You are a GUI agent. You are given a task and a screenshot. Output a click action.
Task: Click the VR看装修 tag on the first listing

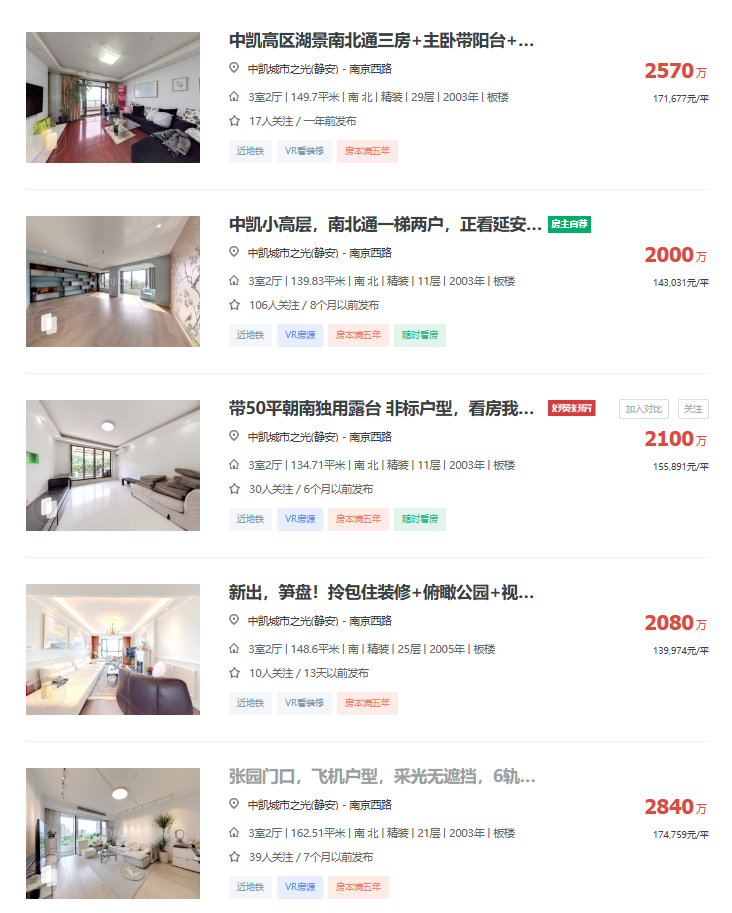tap(303, 151)
